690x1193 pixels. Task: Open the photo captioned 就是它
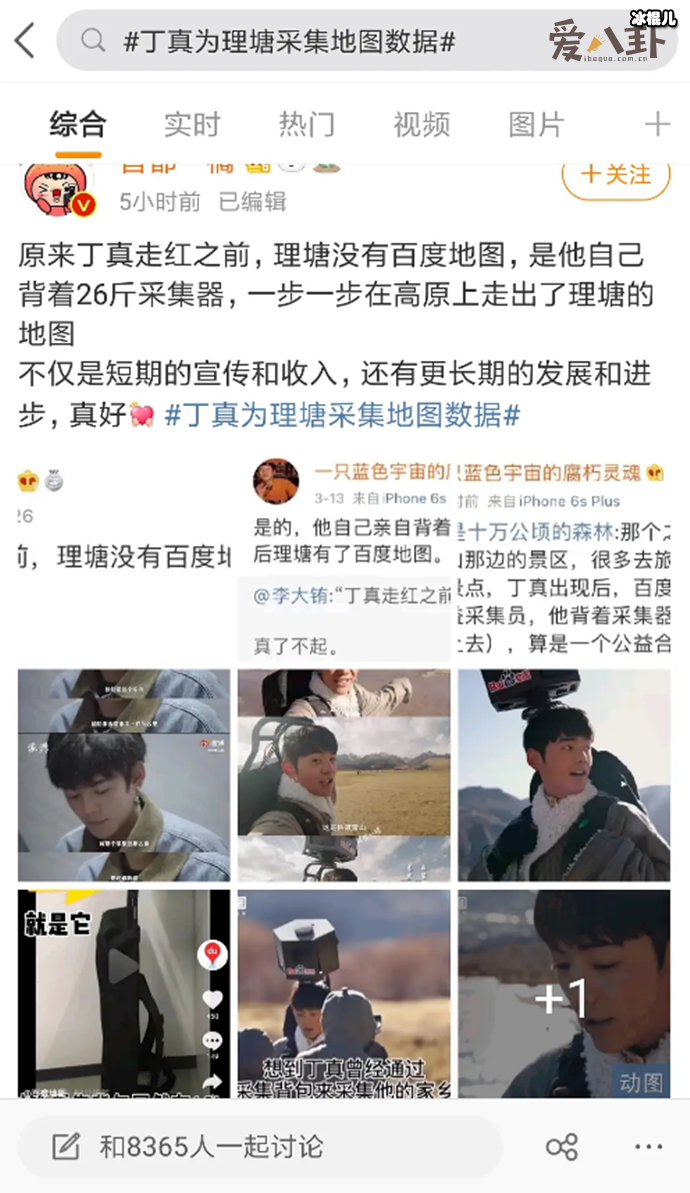pyautogui.click(x=124, y=995)
